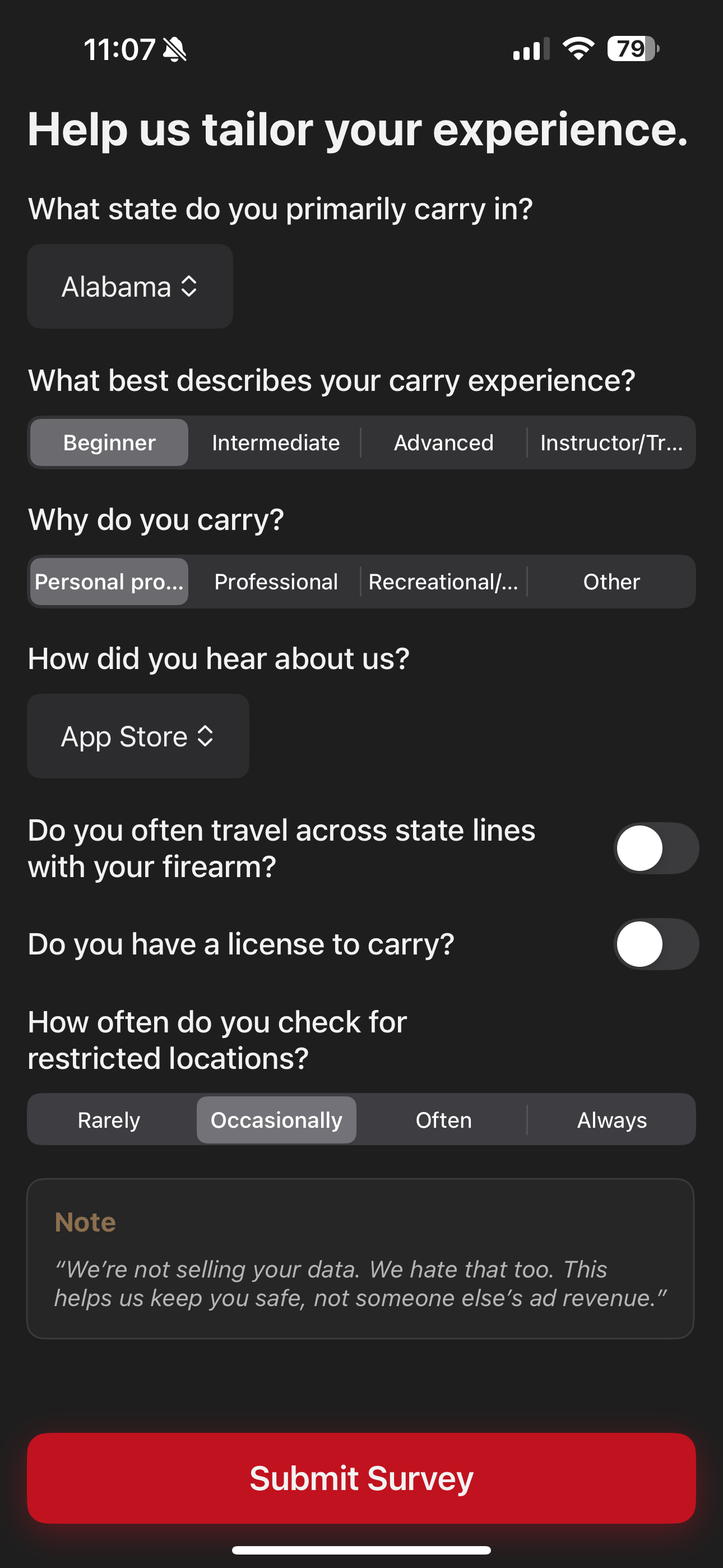Select the Instructor/Trainer experience option
The width and height of the screenshot is (723, 1568).
pyautogui.click(x=611, y=442)
